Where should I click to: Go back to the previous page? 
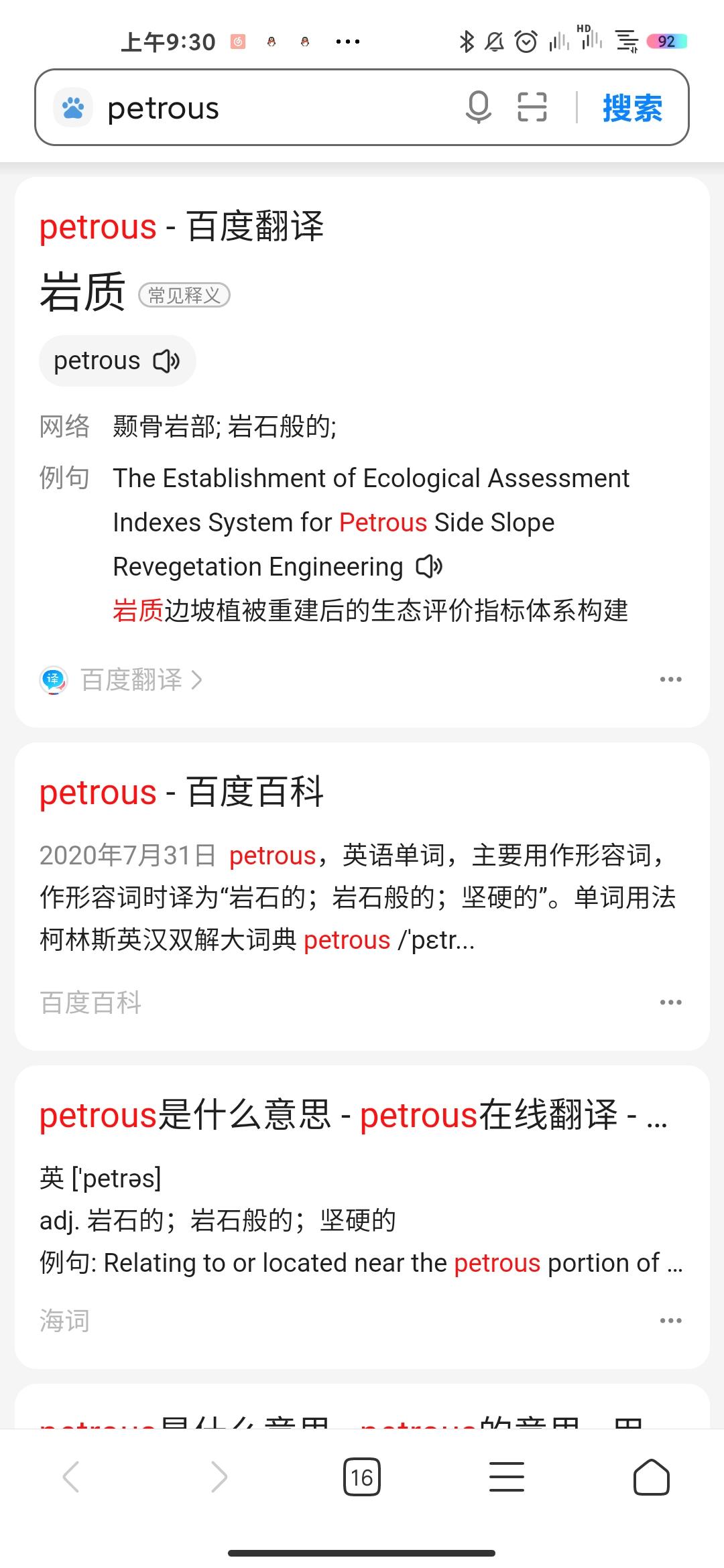pos(71,1477)
